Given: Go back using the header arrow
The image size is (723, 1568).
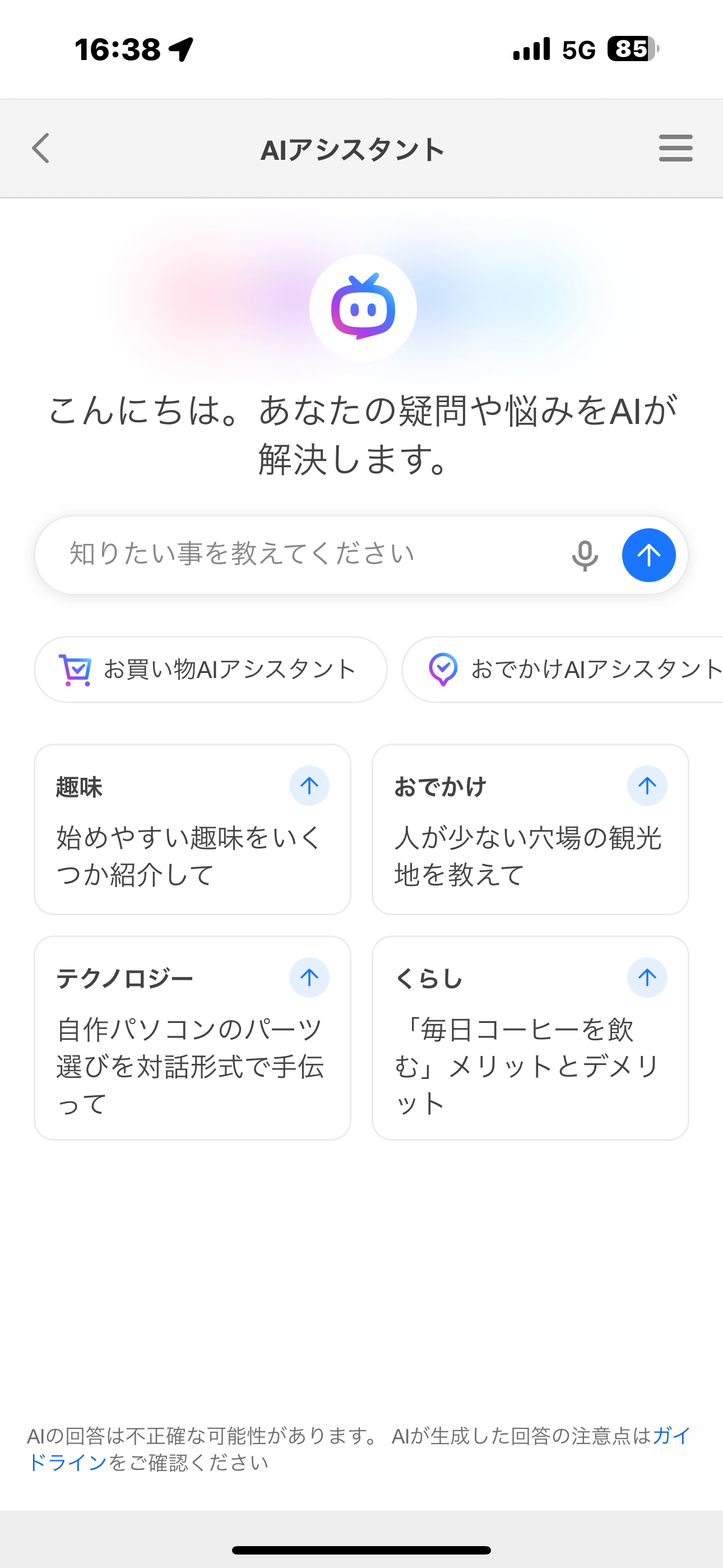Looking at the screenshot, I should [x=41, y=149].
